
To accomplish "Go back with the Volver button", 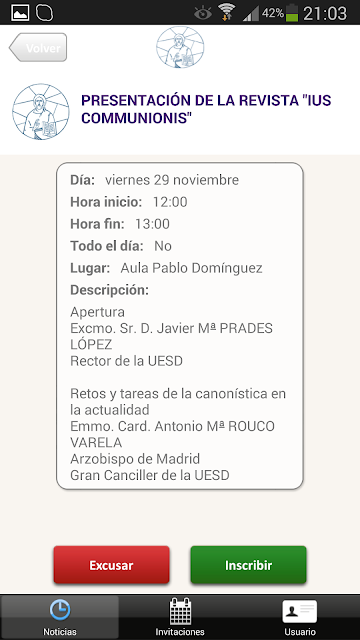I will [x=38, y=48].
